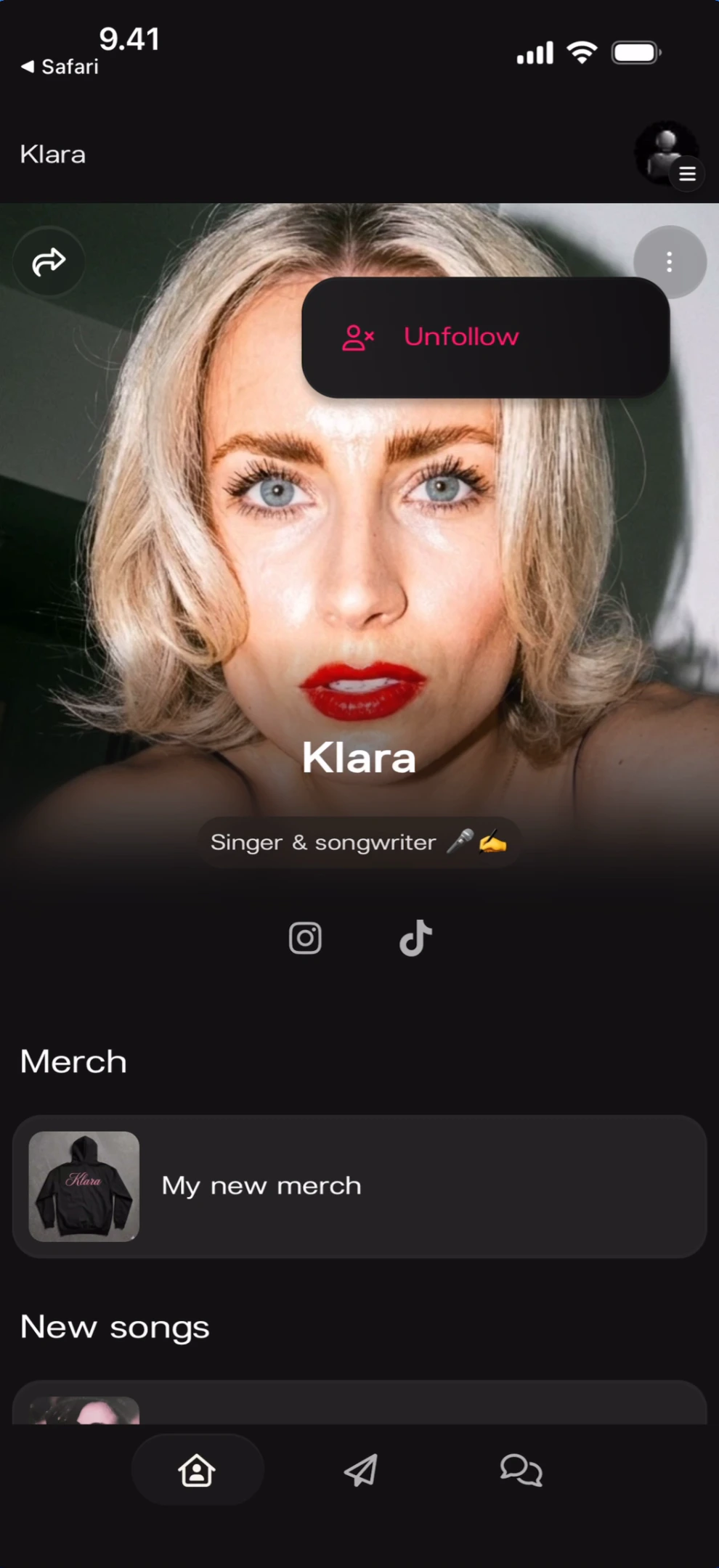
Task: Expand the Merch section
Action: click(73, 1061)
